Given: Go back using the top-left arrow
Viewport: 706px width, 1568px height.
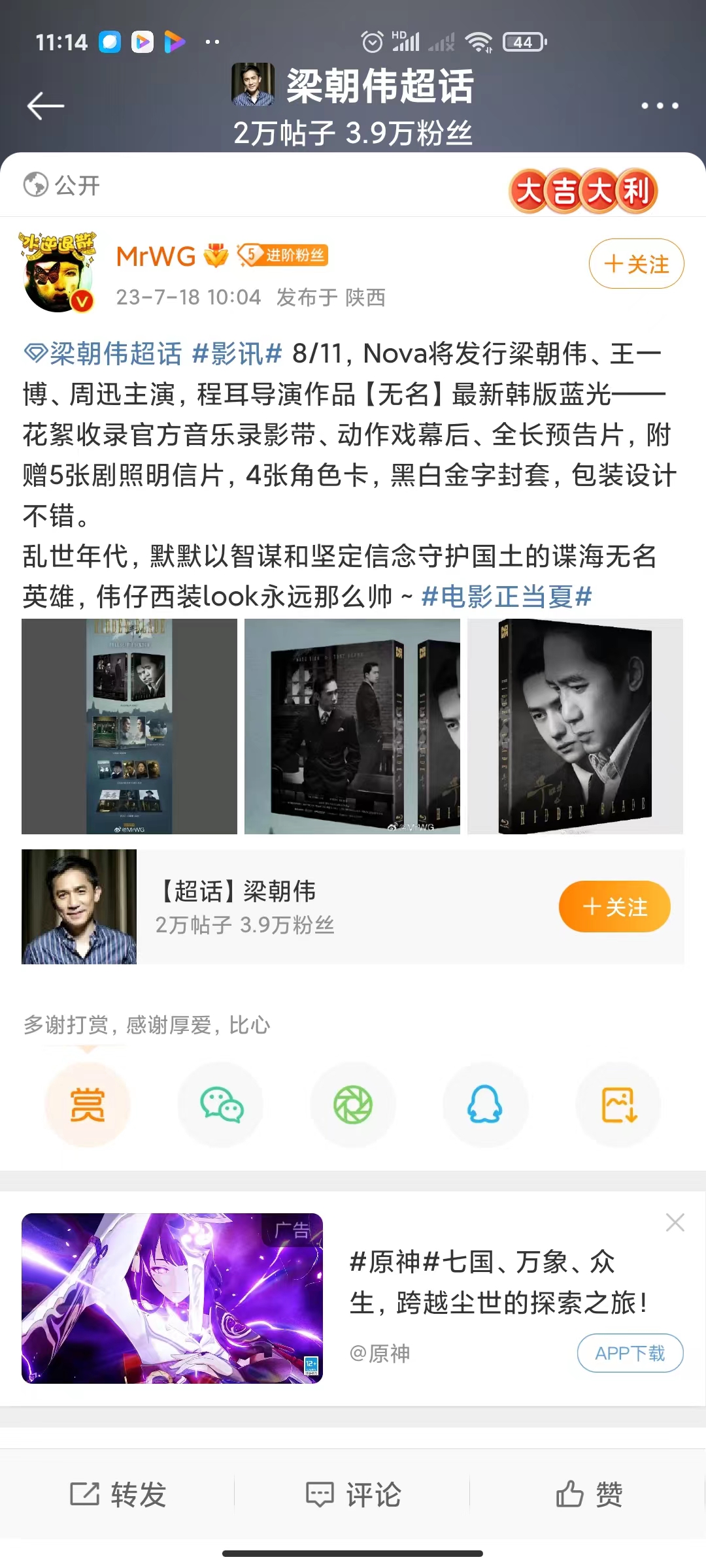Looking at the screenshot, I should tap(45, 106).
